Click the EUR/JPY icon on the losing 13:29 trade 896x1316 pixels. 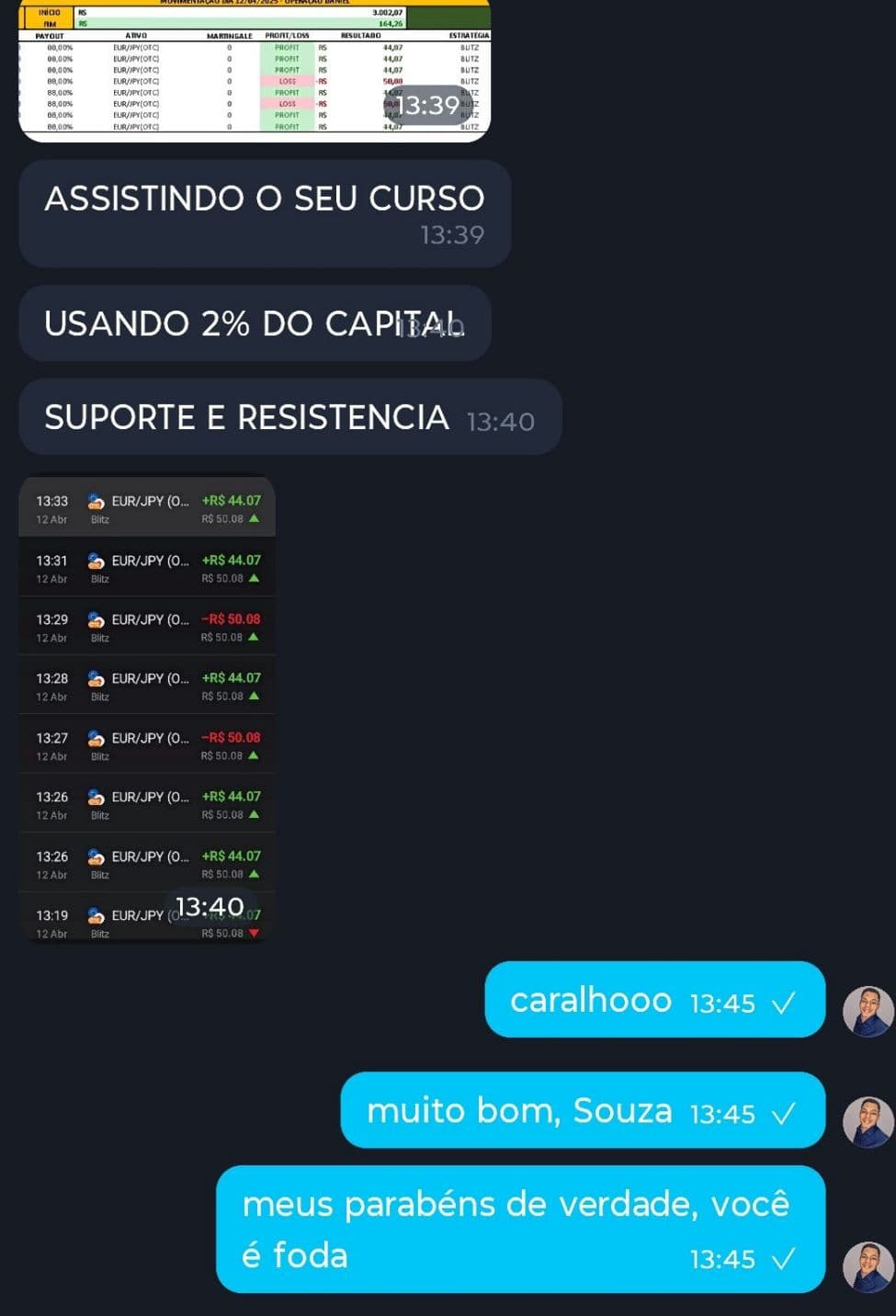96,619
